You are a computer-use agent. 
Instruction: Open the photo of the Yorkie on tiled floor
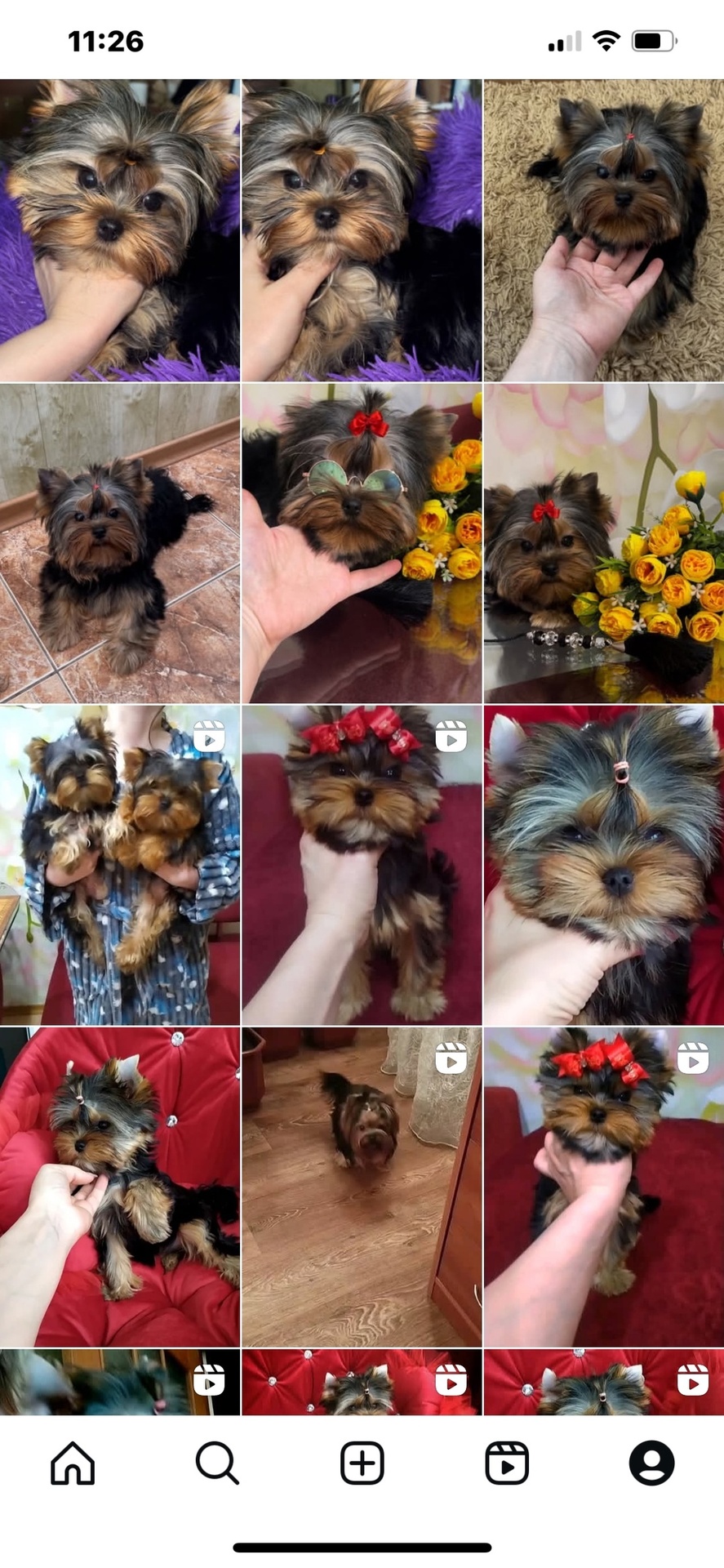[x=119, y=543]
